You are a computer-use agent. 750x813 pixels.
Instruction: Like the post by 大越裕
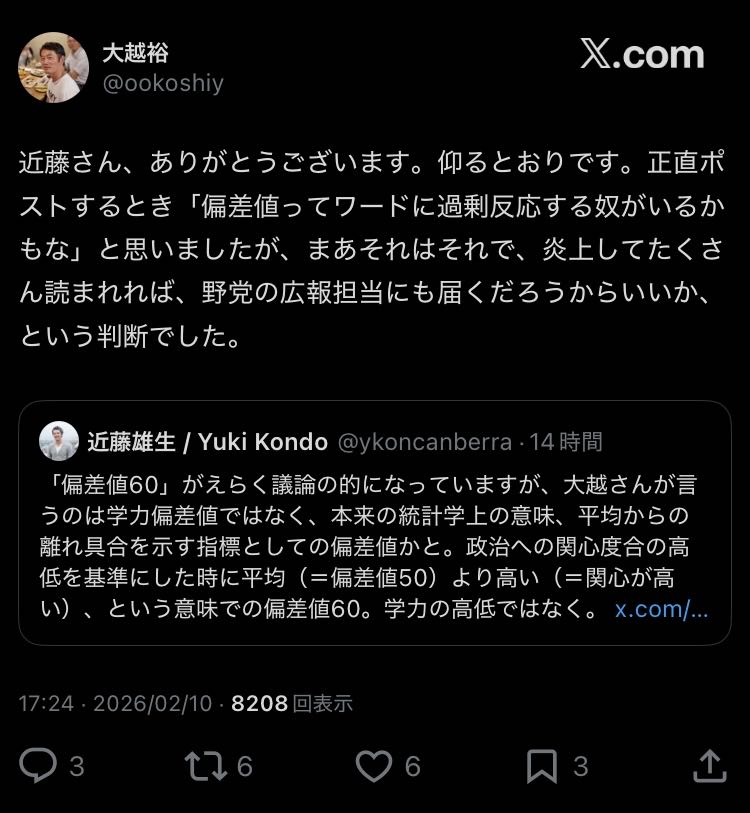coord(375,766)
